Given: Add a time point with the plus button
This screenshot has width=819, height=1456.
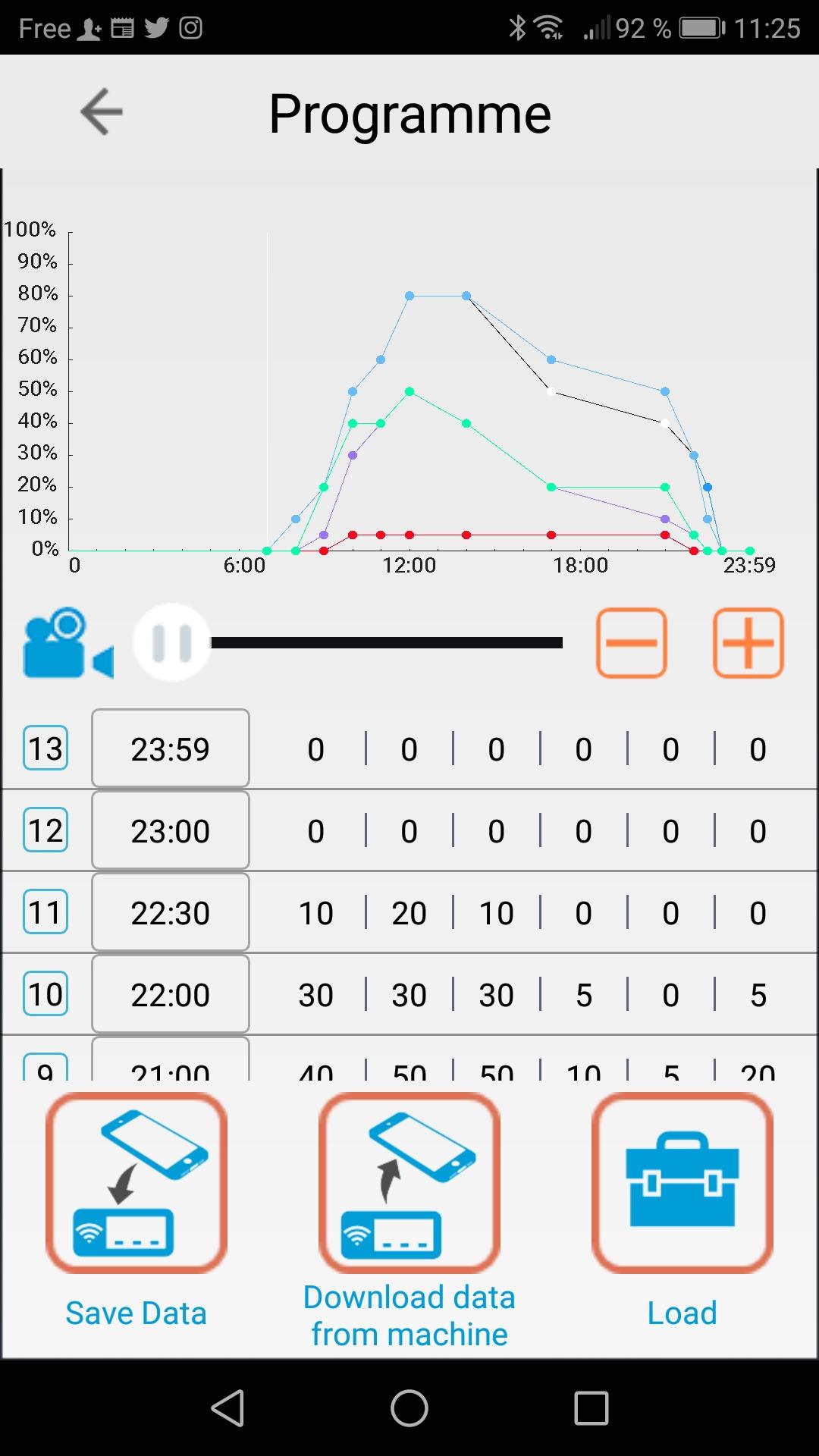Looking at the screenshot, I should click(x=748, y=643).
